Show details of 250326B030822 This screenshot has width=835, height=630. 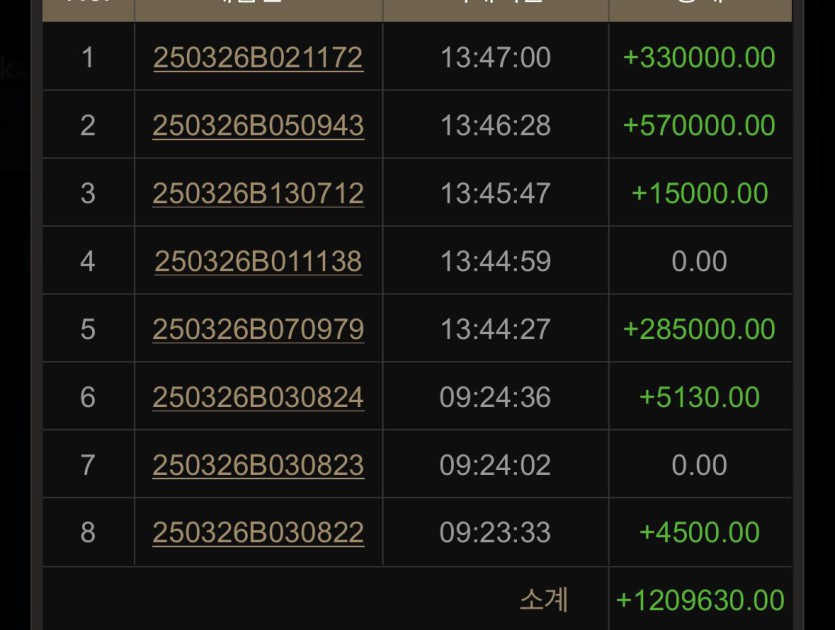point(258,533)
